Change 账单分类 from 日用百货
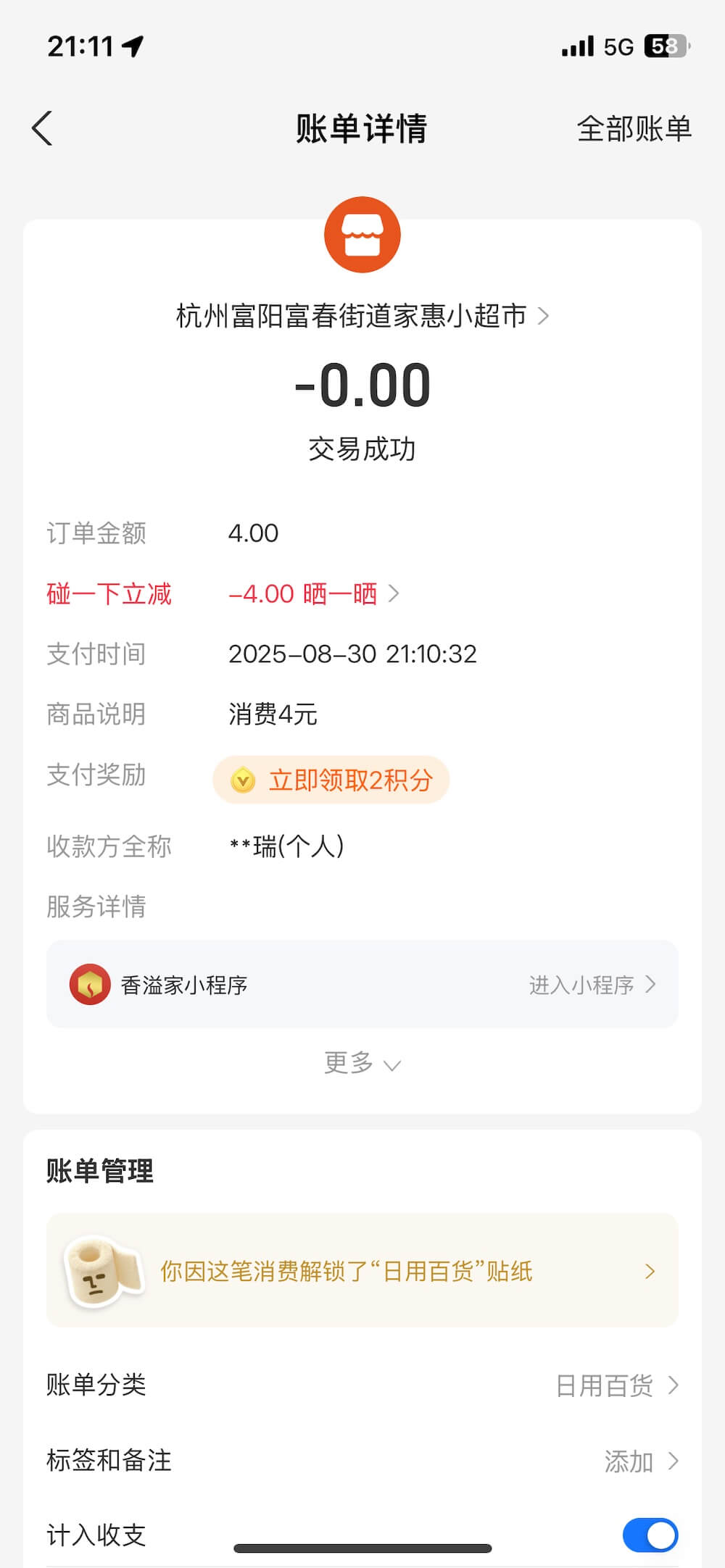This screenshot has width=725, height=1568. [362, 1385]
